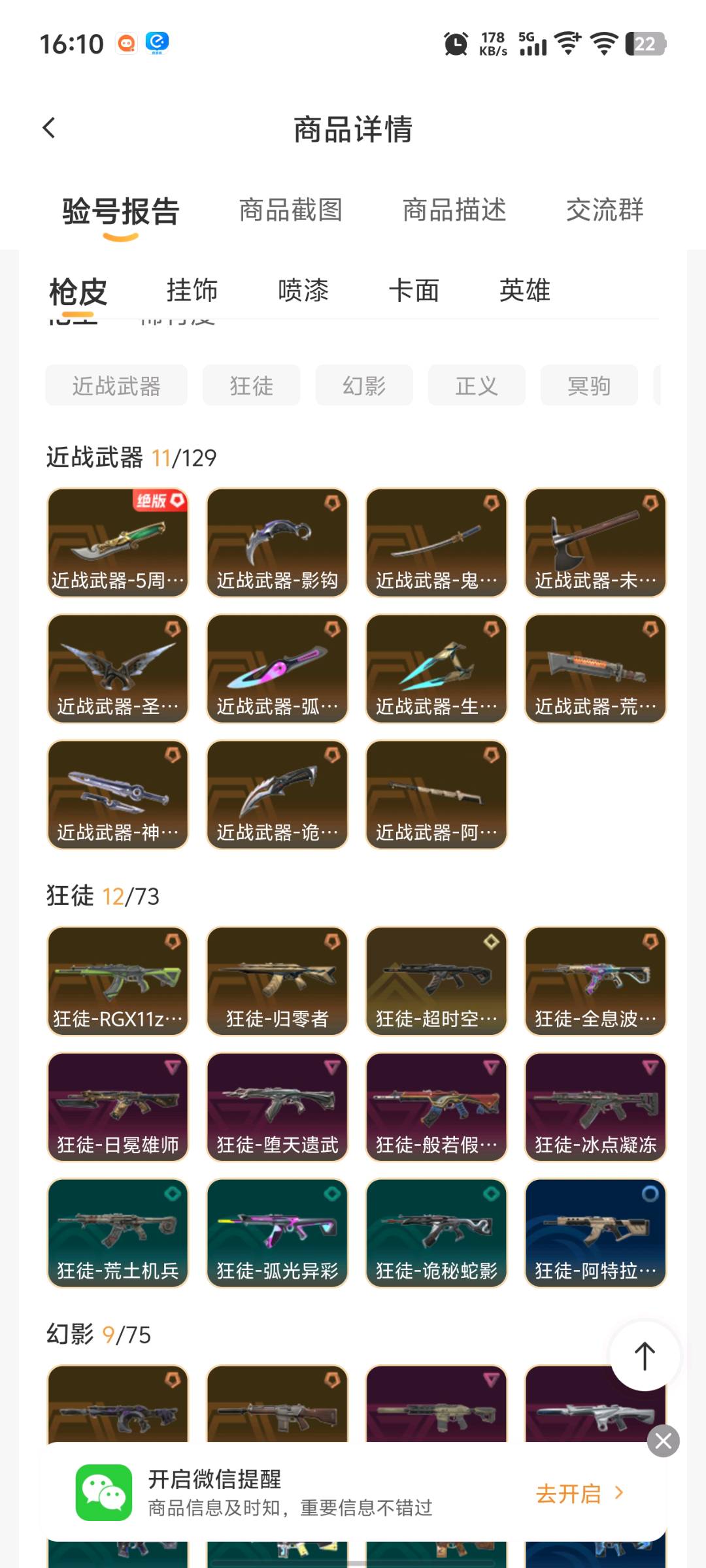Tap 去开启 to enable WeChat reminders

(579, 1494)
